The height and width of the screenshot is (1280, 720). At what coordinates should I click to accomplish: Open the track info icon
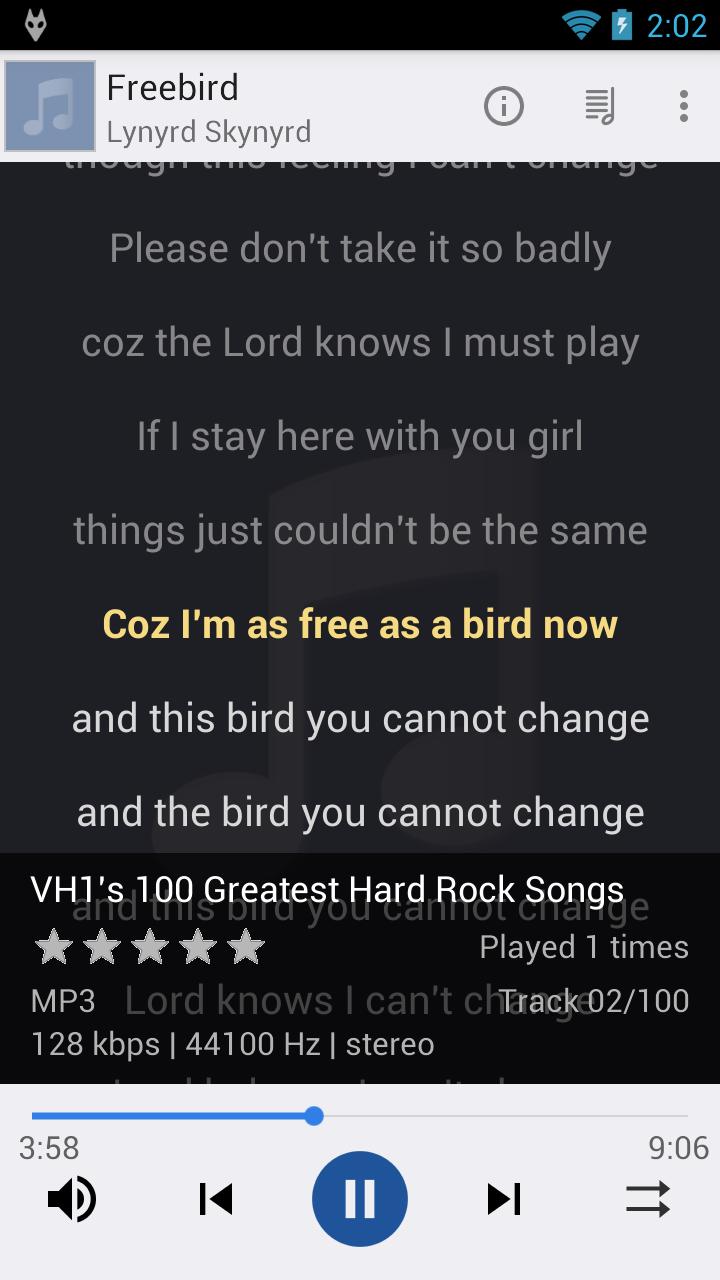click(504, 106)
